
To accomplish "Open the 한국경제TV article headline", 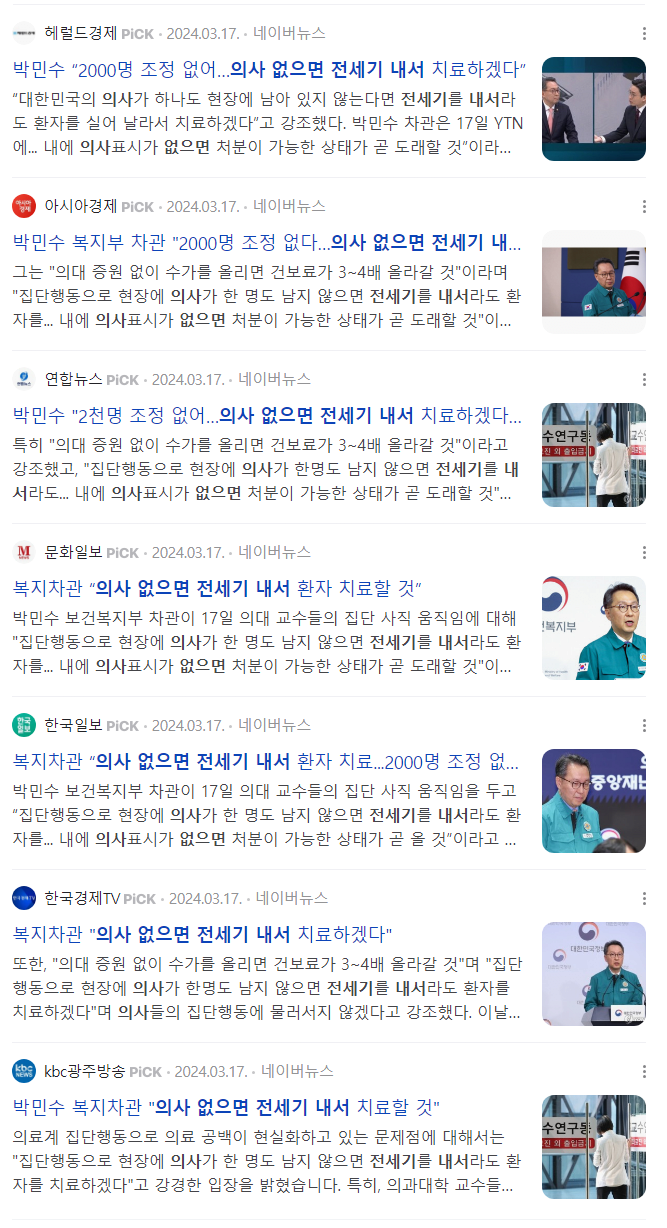I will (202, 935).
